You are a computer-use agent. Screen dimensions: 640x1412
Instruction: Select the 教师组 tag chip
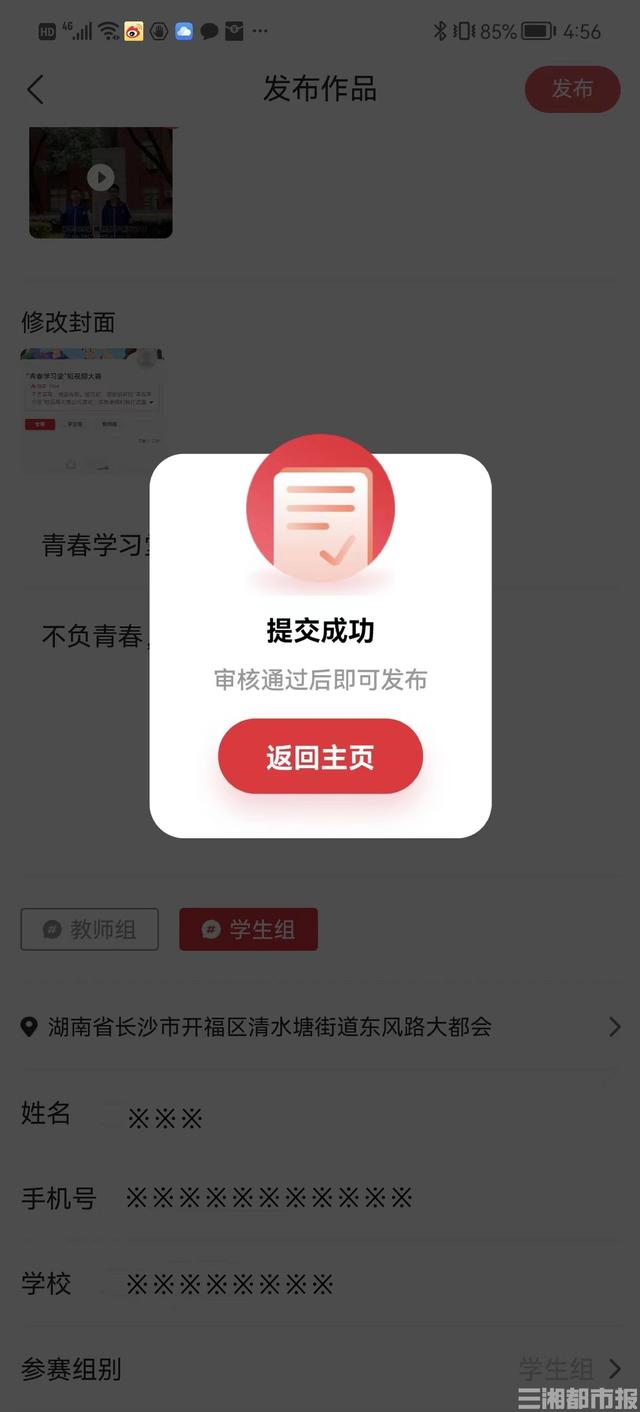(x=90, y=929)
